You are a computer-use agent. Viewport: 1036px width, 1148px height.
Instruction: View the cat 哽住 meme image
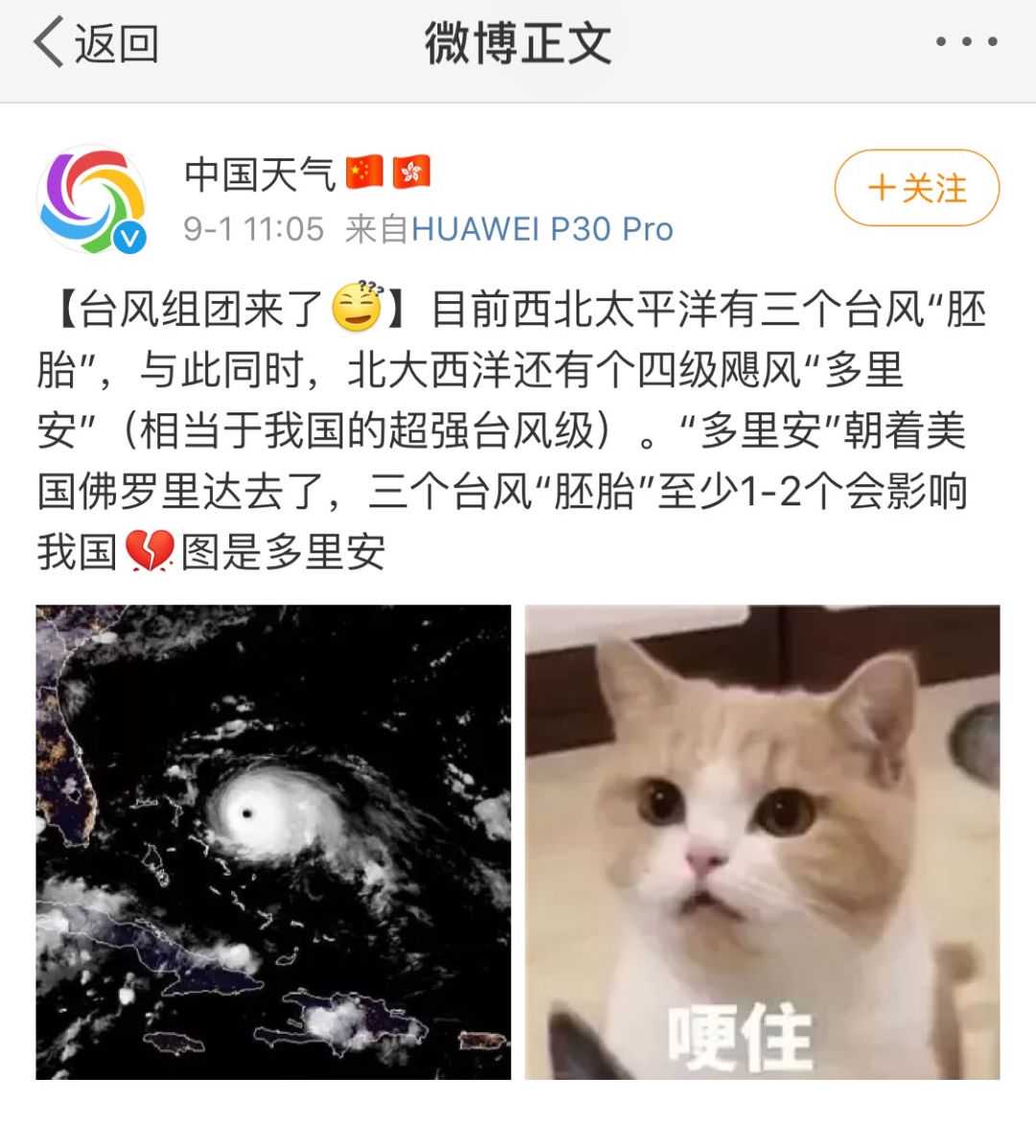(x=762, y=842)
